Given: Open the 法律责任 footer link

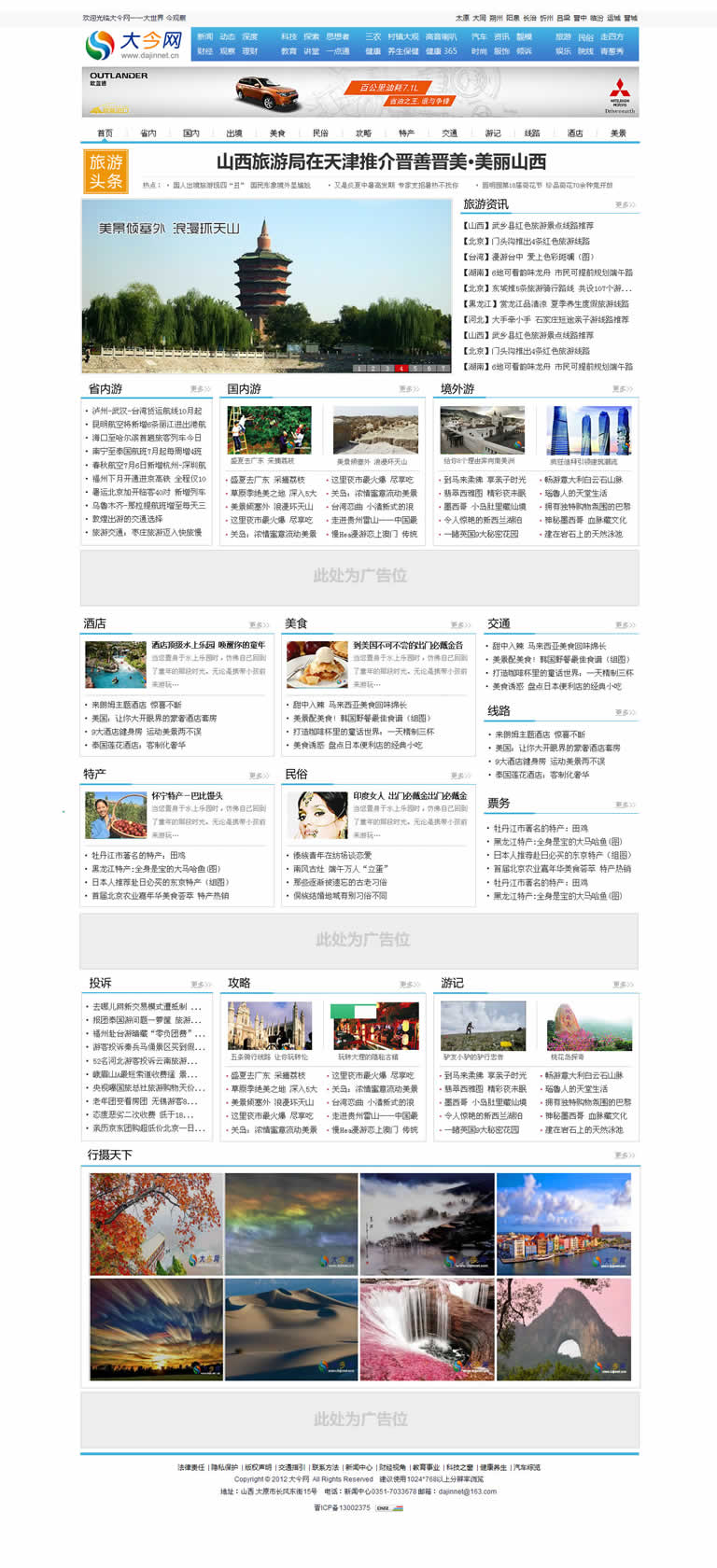Looking at the screenshot, I should click(190, 1468).
